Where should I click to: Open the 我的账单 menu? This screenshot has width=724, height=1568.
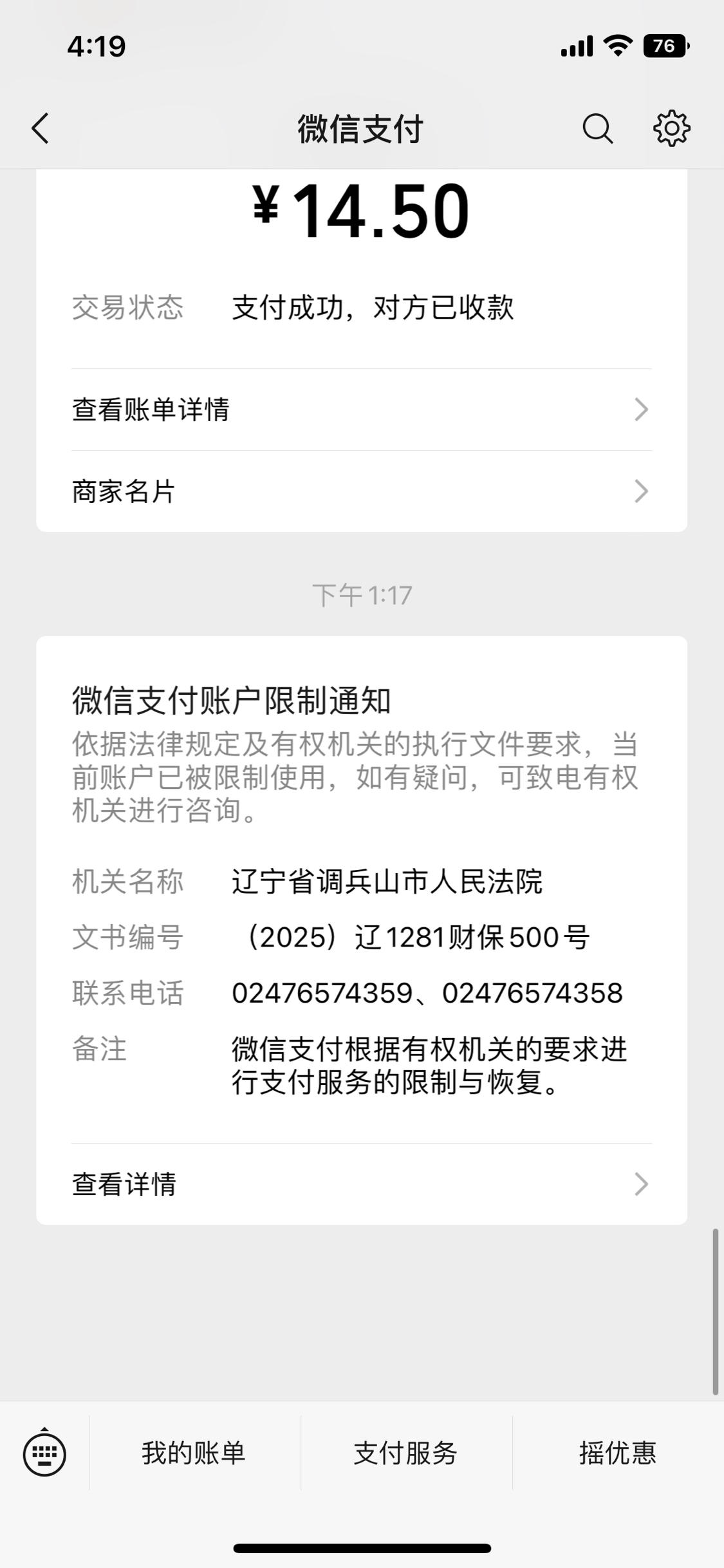194,1453
